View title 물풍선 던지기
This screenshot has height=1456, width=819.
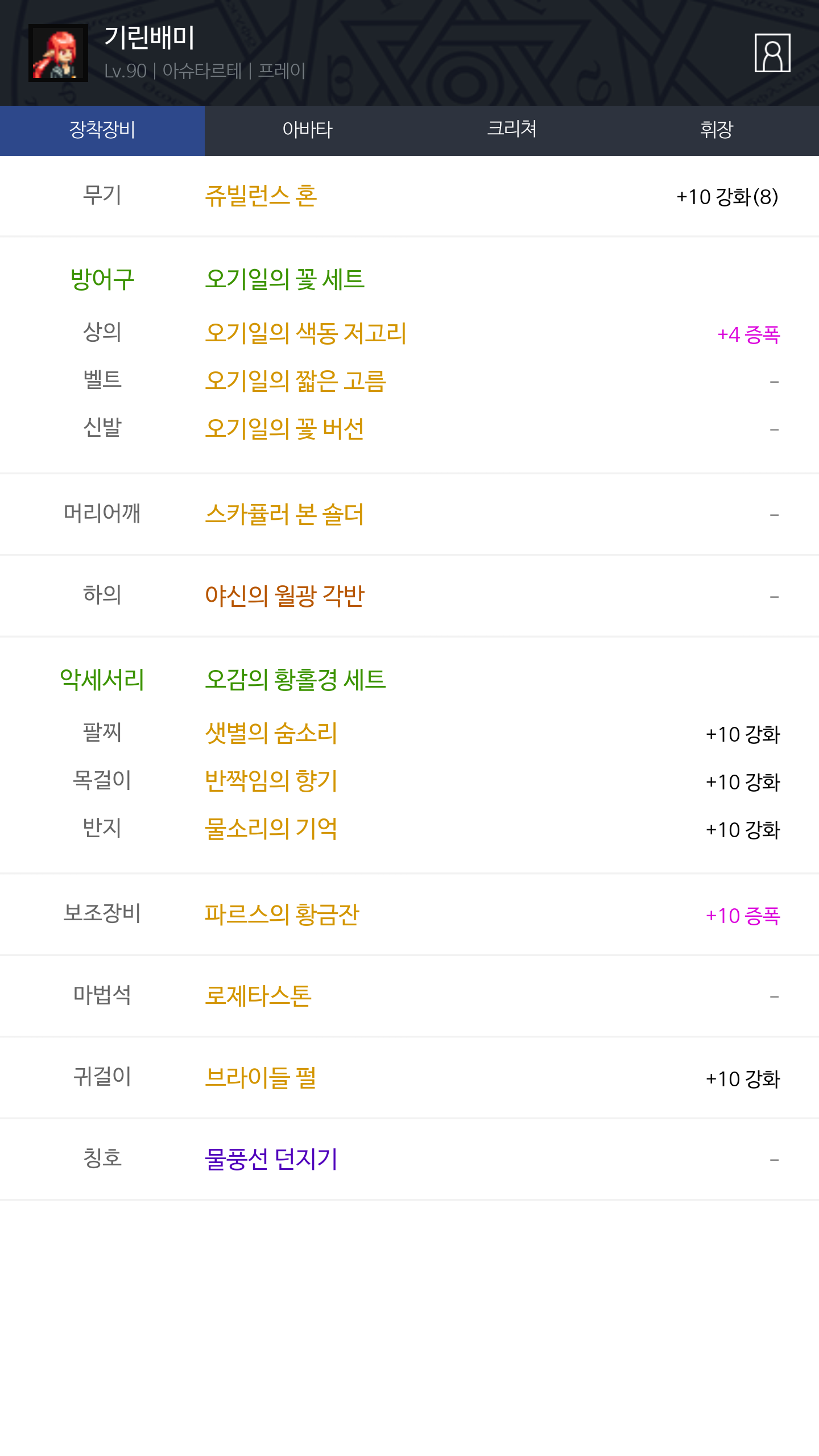pos(271,1159)
